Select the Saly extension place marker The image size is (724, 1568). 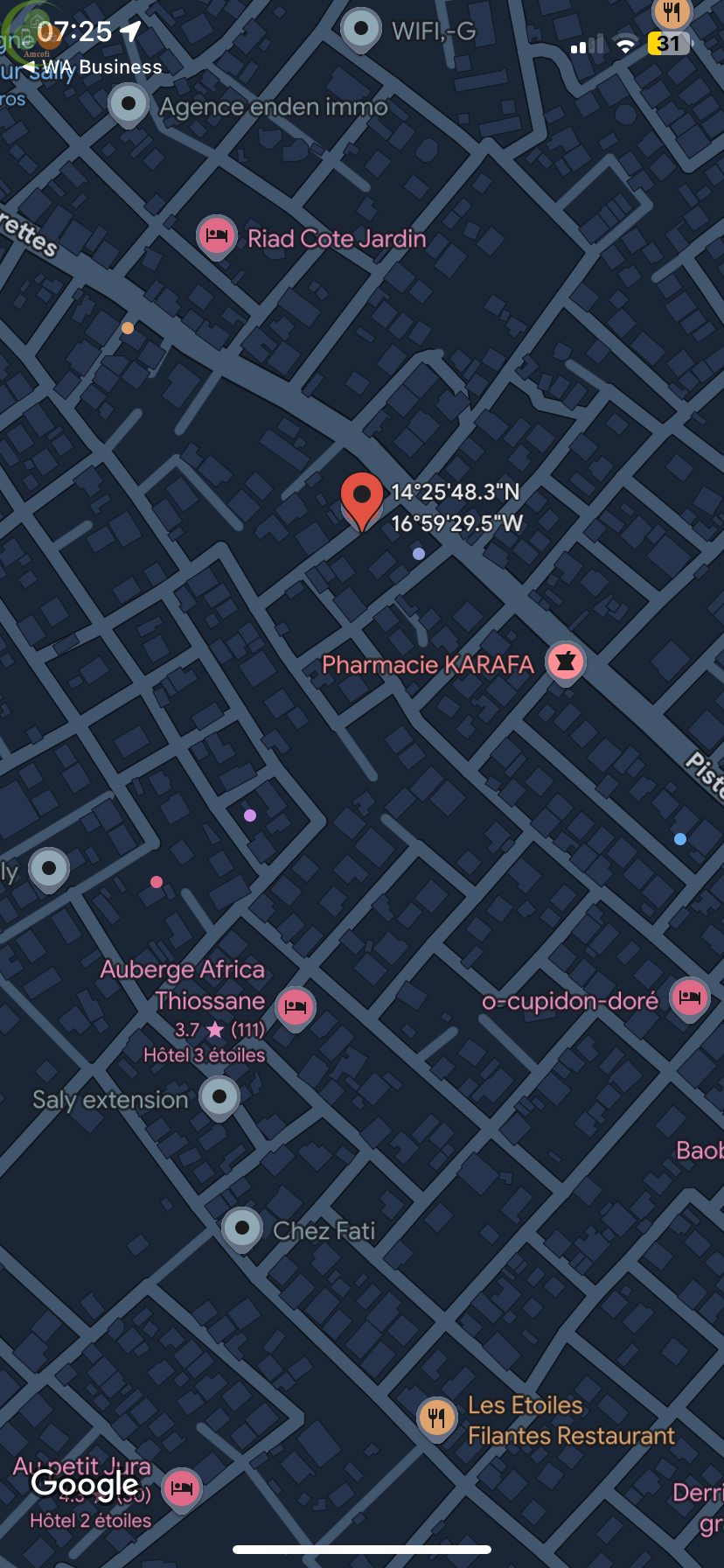(x=219, y=1097)
